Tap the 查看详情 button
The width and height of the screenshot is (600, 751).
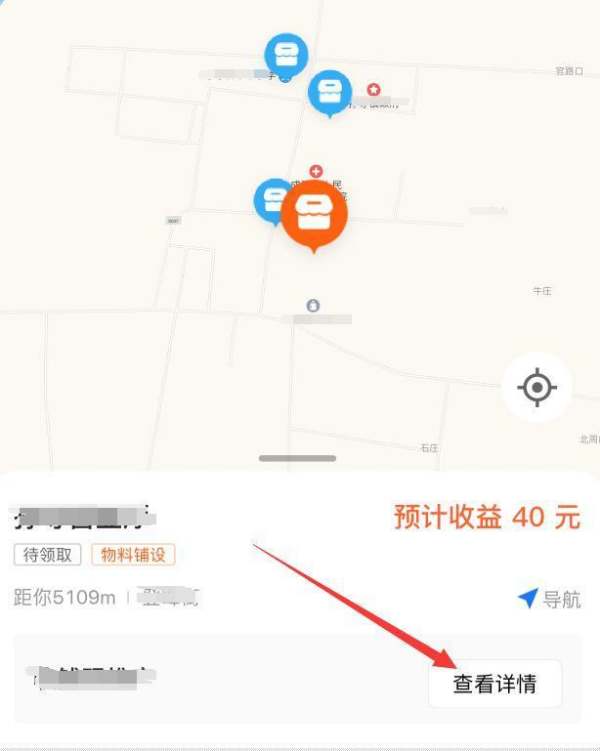tap(495, 684)
